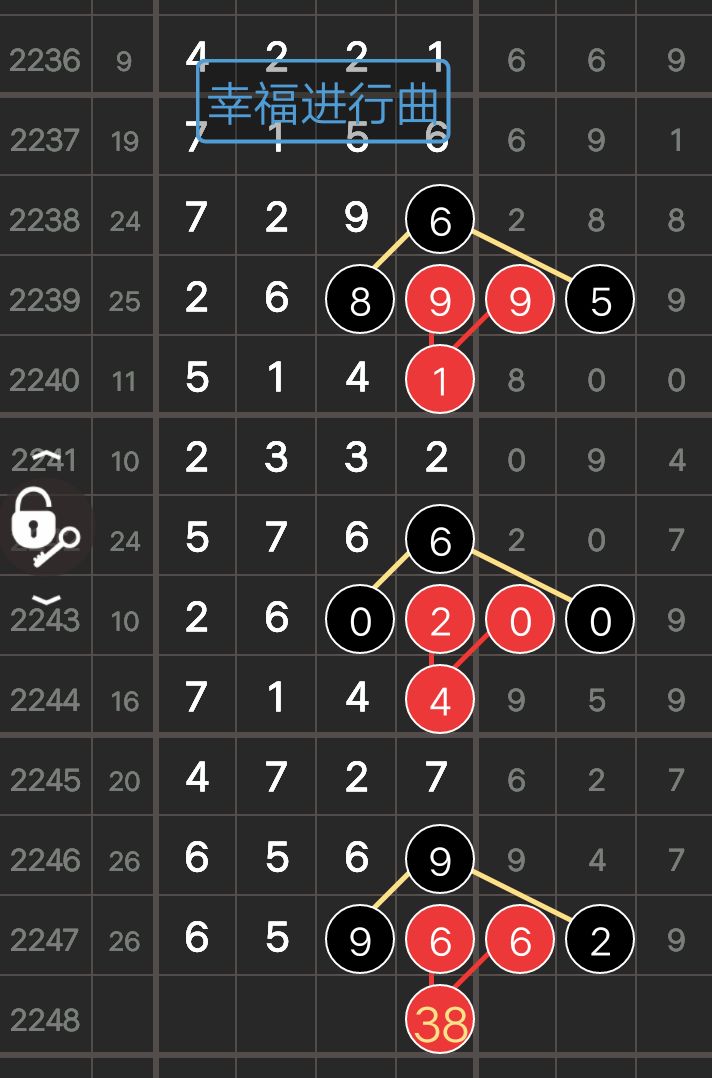This screenshot has width=712, height=1078.
Task: Tap the floating lock and key icon
Action: click(43, 525)
